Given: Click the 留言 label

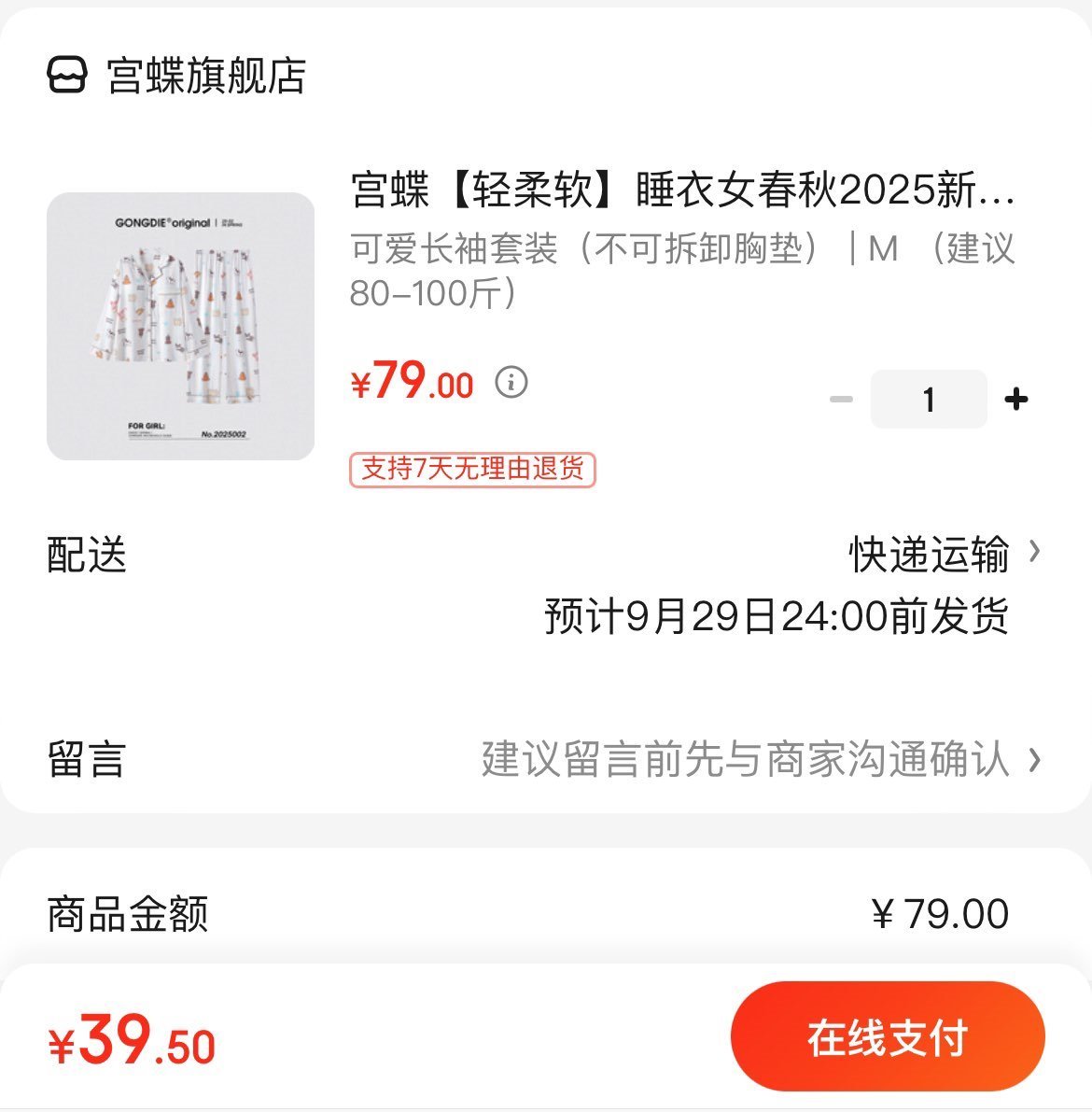Looking at the screenshot, I should [85, 762].
